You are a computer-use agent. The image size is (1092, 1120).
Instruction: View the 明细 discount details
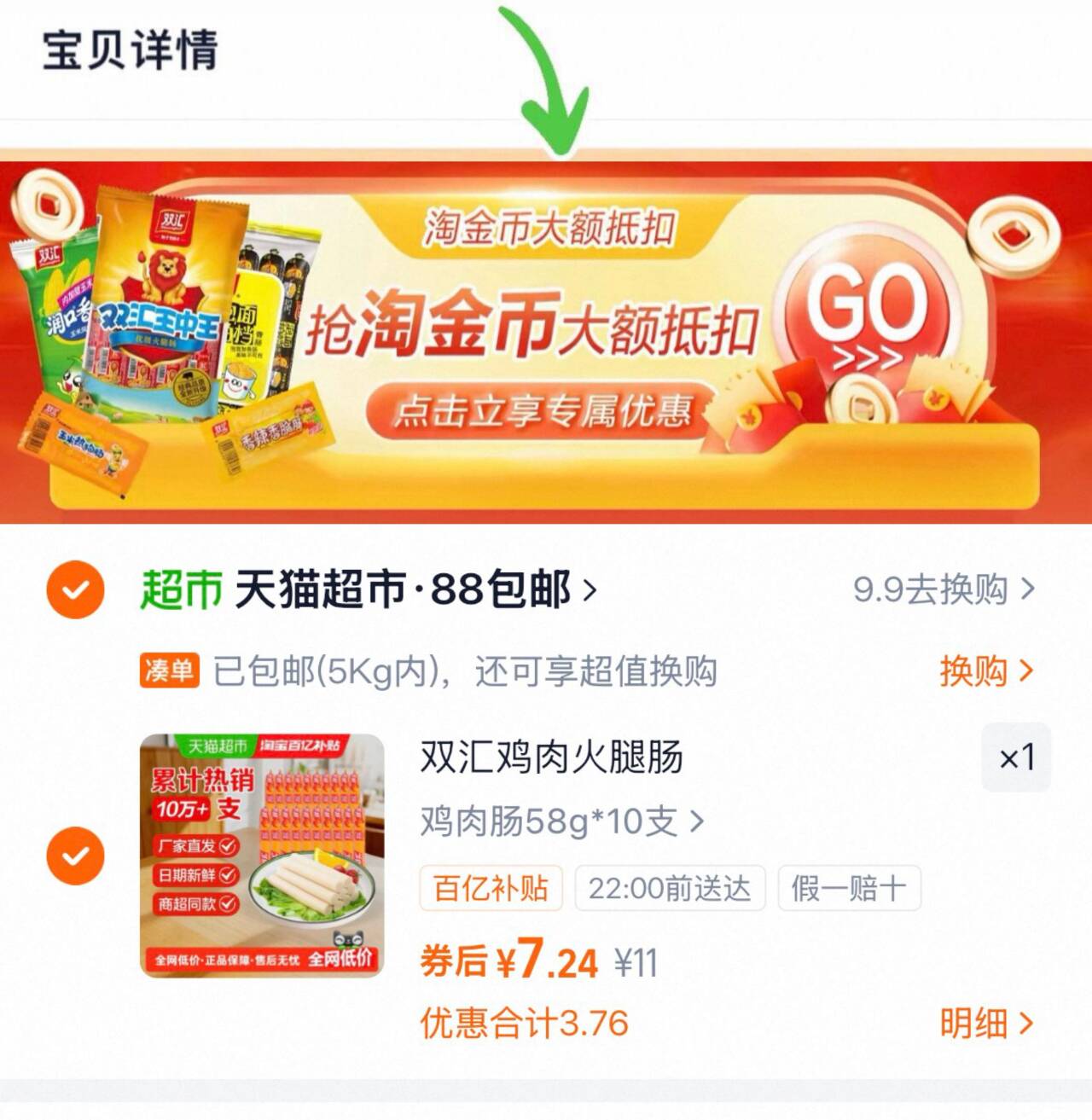985,1023
